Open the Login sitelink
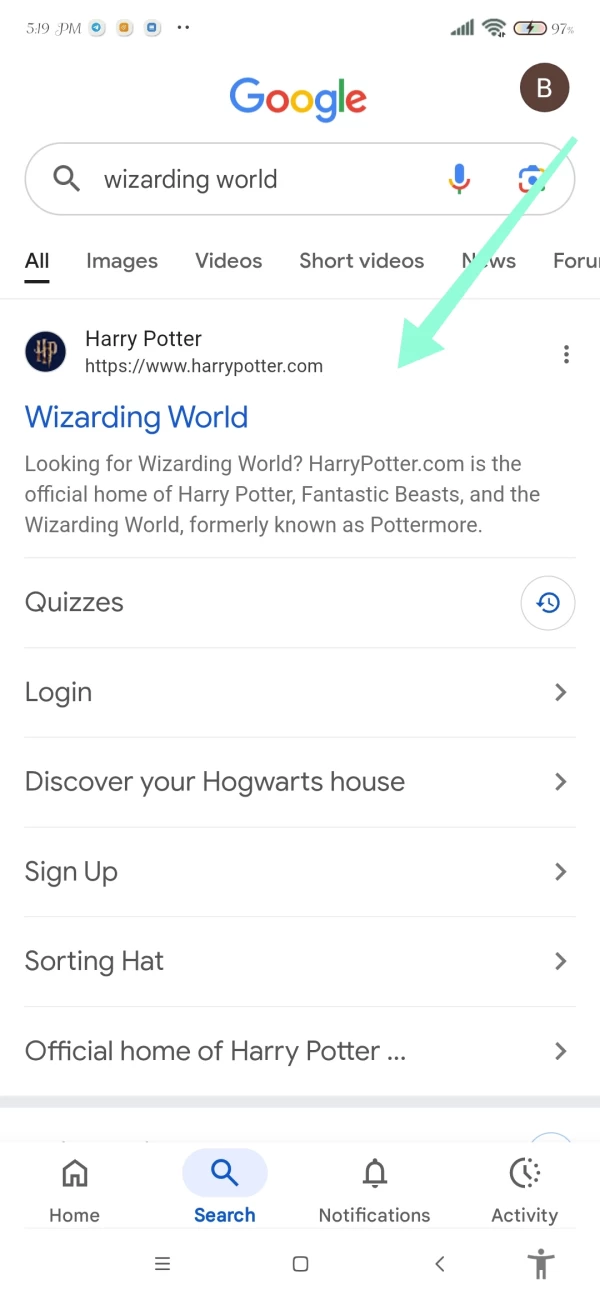600x1300 pixels. coord(58,692)
